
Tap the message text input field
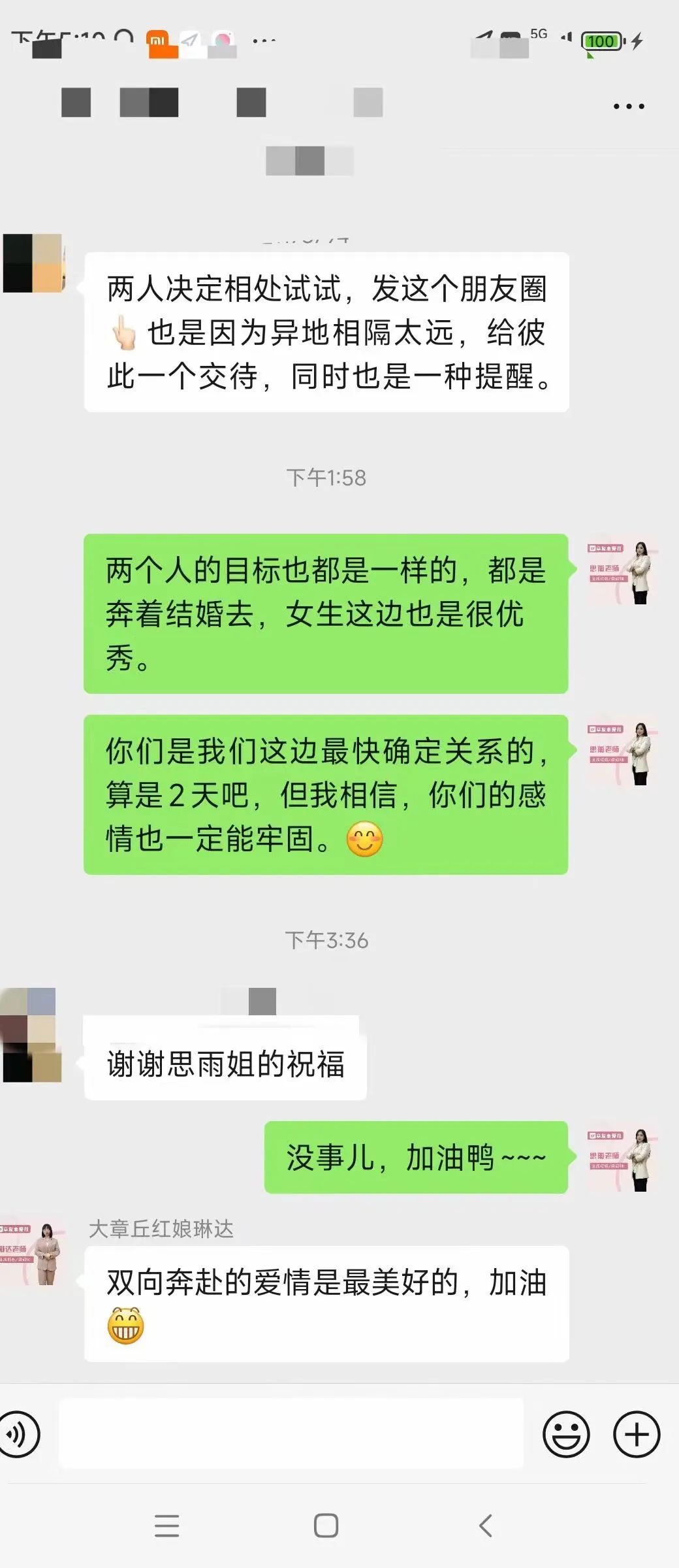tap(291, 1434)
